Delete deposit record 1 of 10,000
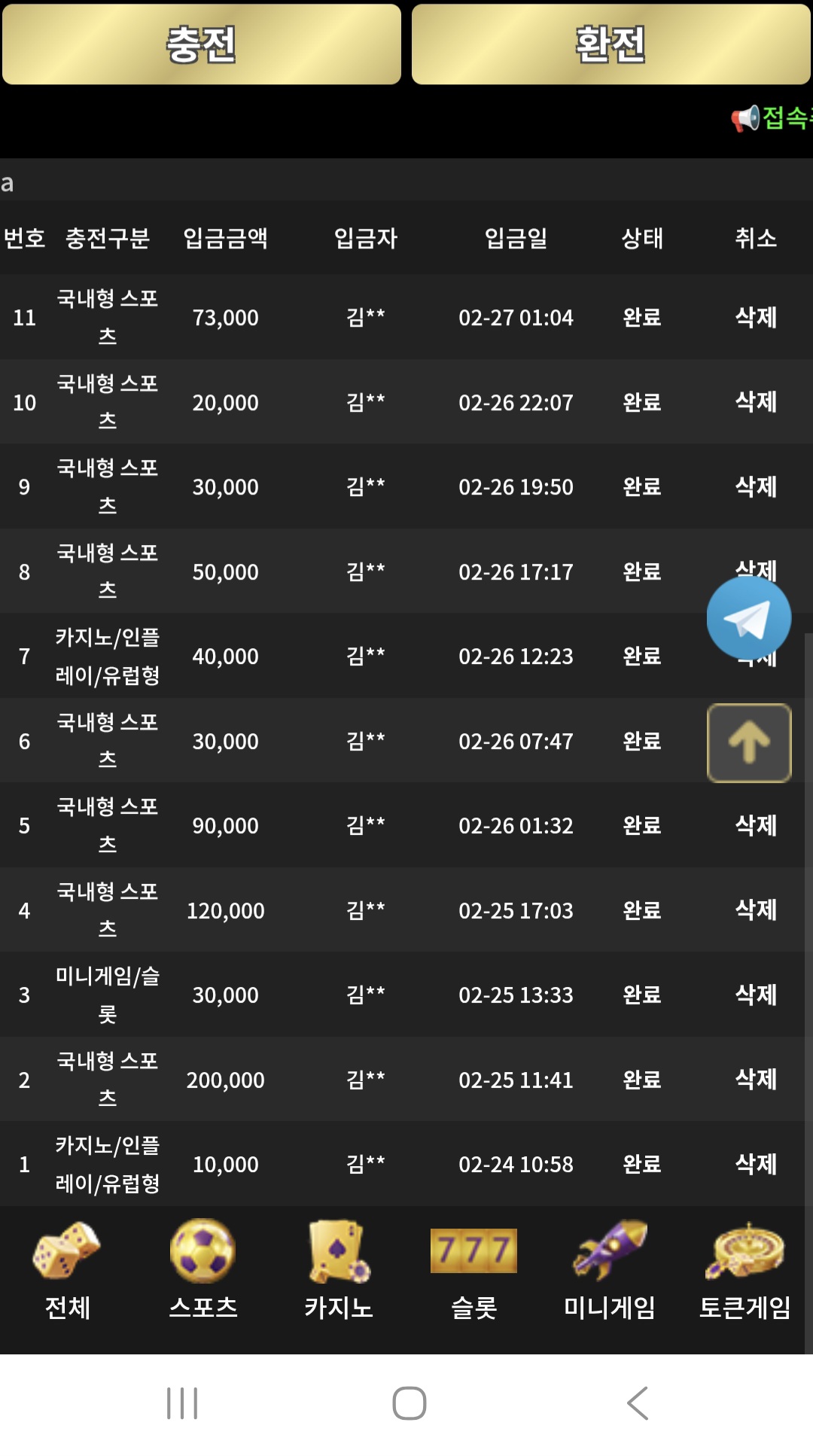Image resolution: width=813 pixels, height=1456 pixels. (756, 1164)
